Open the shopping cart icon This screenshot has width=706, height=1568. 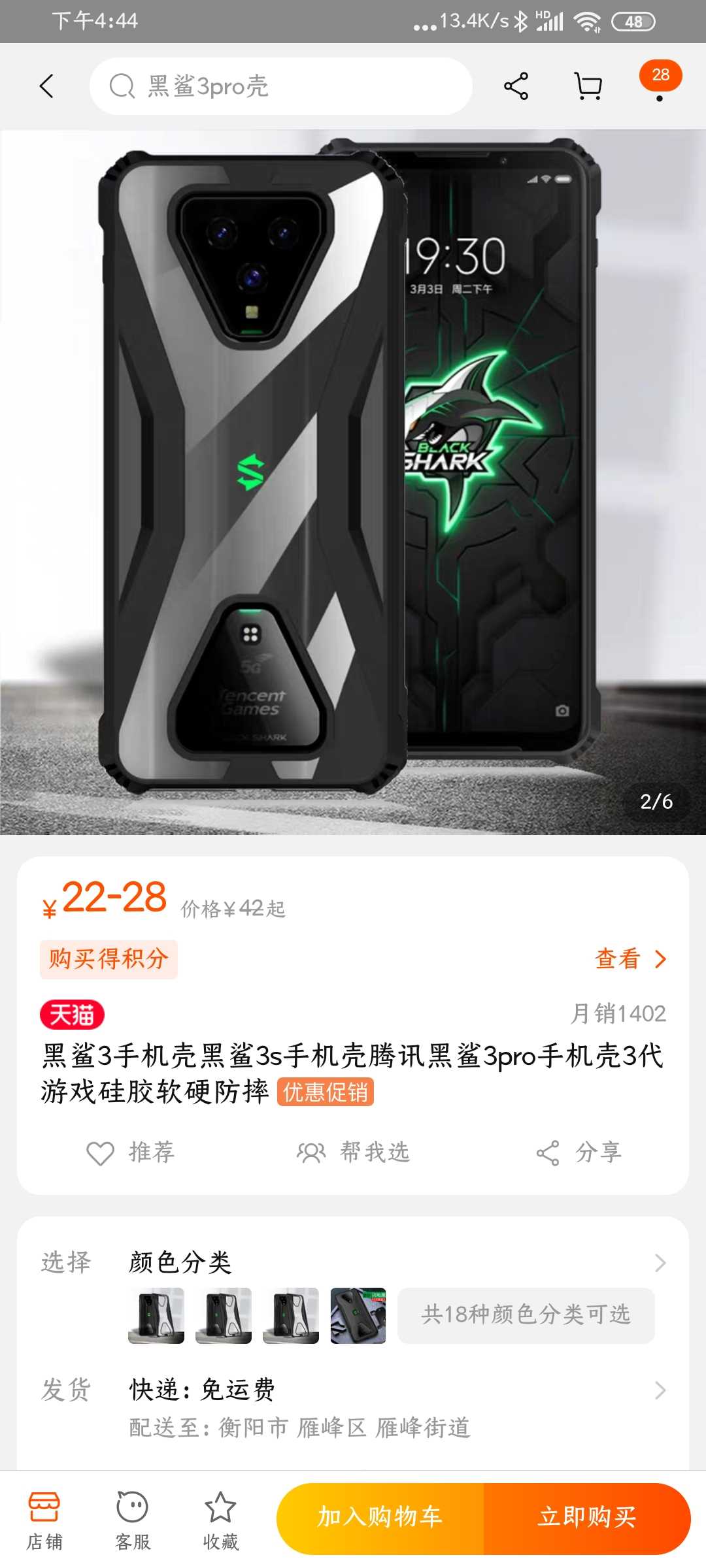[x=588, y=86]
